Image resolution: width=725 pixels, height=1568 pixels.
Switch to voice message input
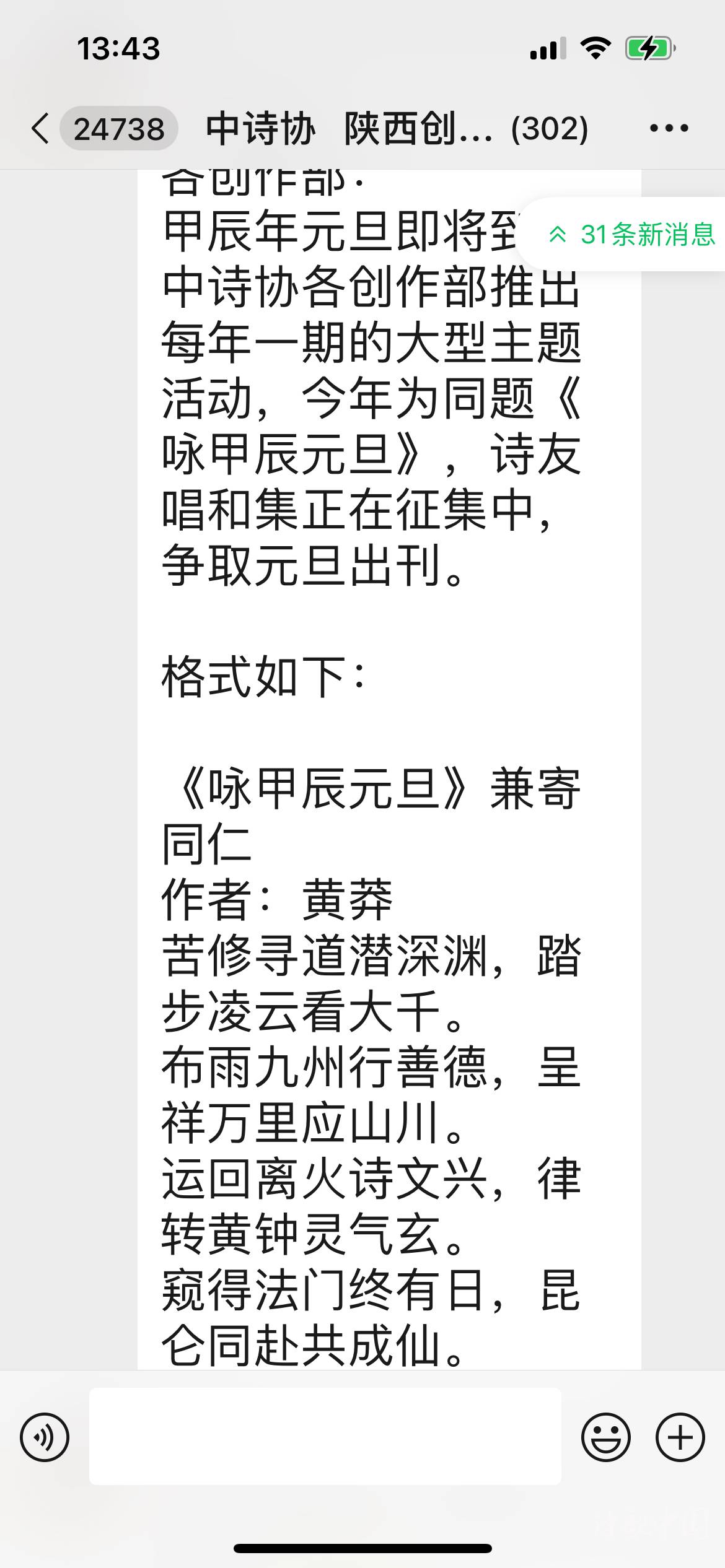coord(45,1437)
